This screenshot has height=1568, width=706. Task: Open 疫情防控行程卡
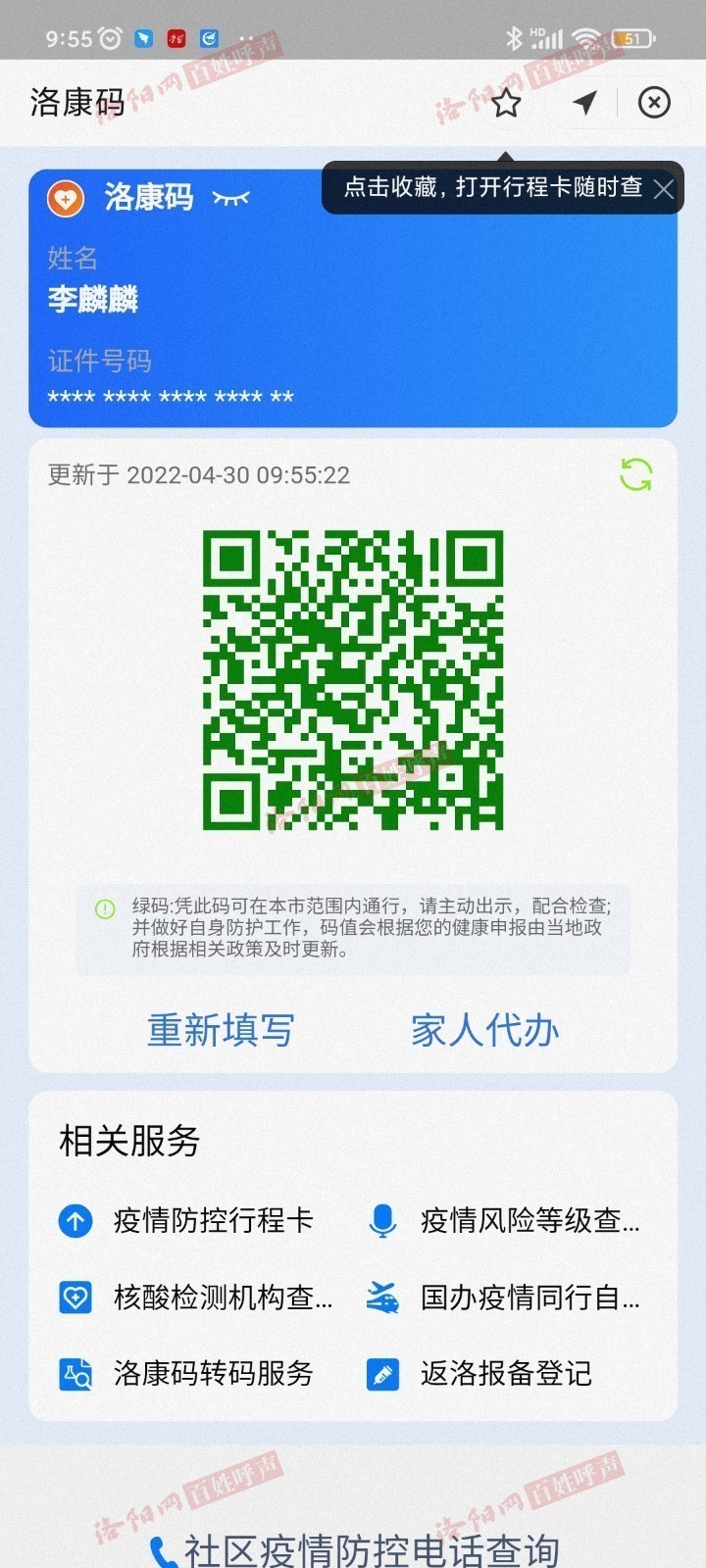click(186, 1220)
